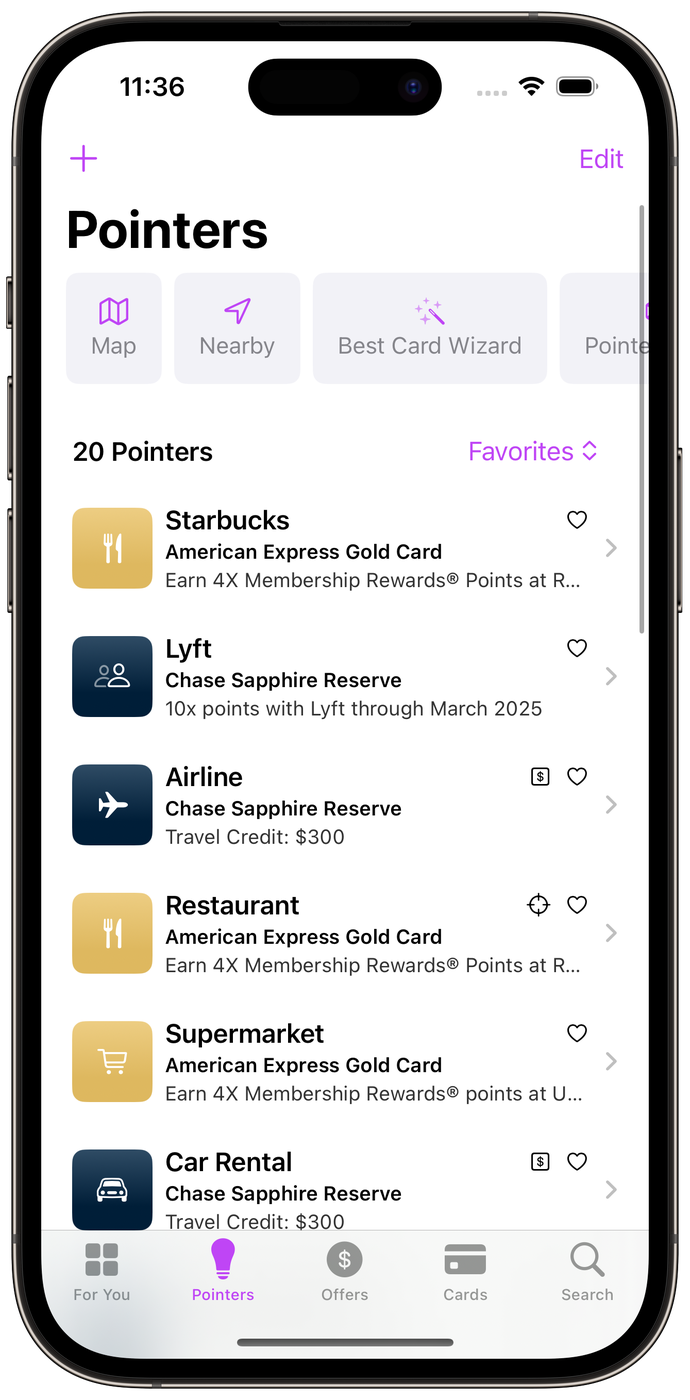The image size is (690, 1400).
Task: Tap the Edit button
Action: pos(601,159)
